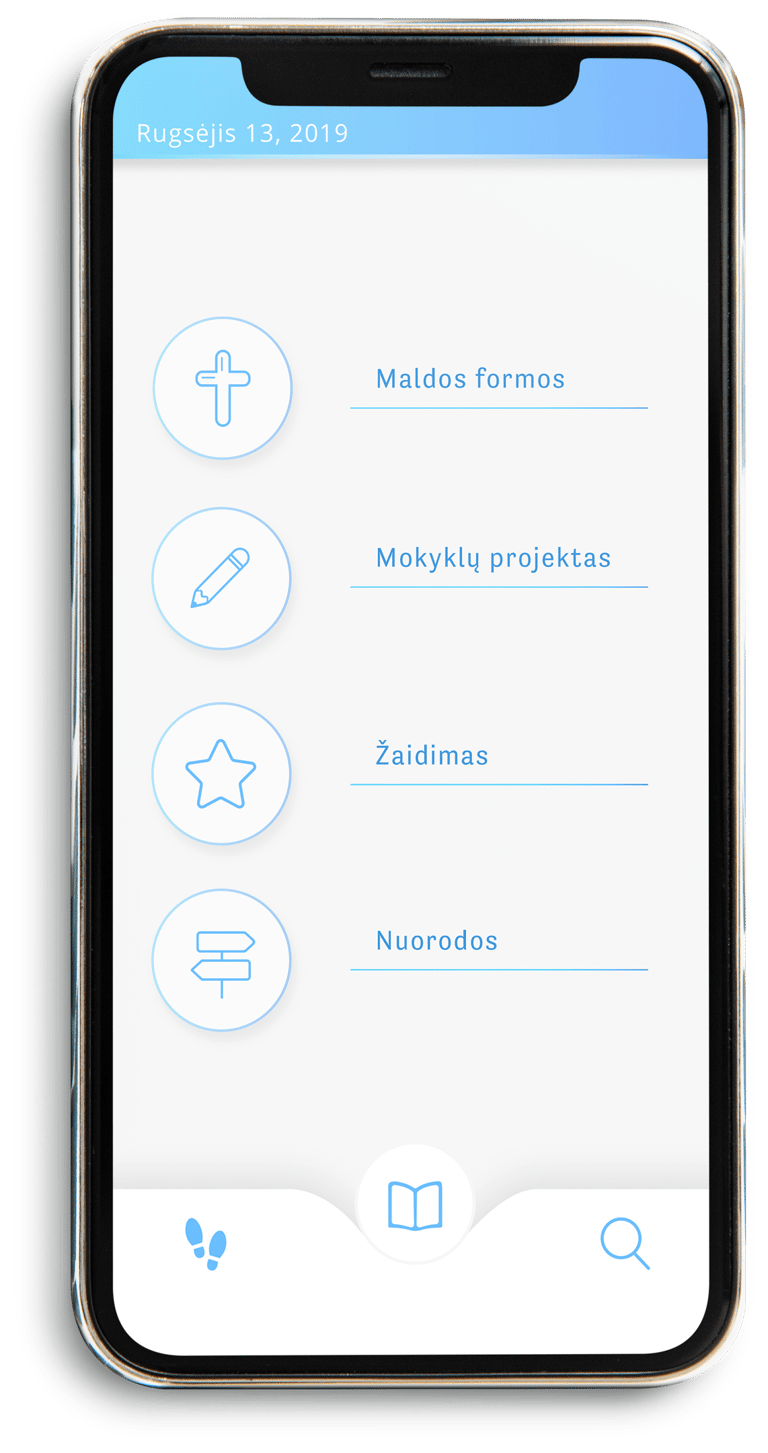Open Nuorodos

click(437, 941)
